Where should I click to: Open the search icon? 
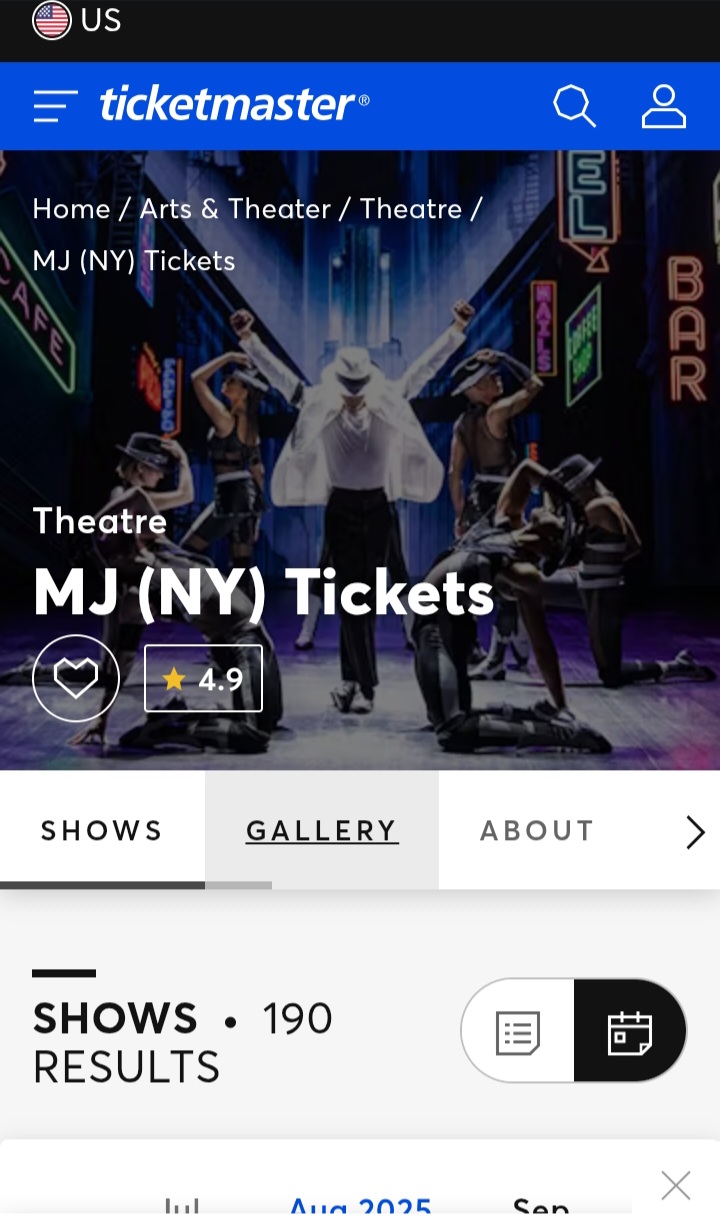575,106
